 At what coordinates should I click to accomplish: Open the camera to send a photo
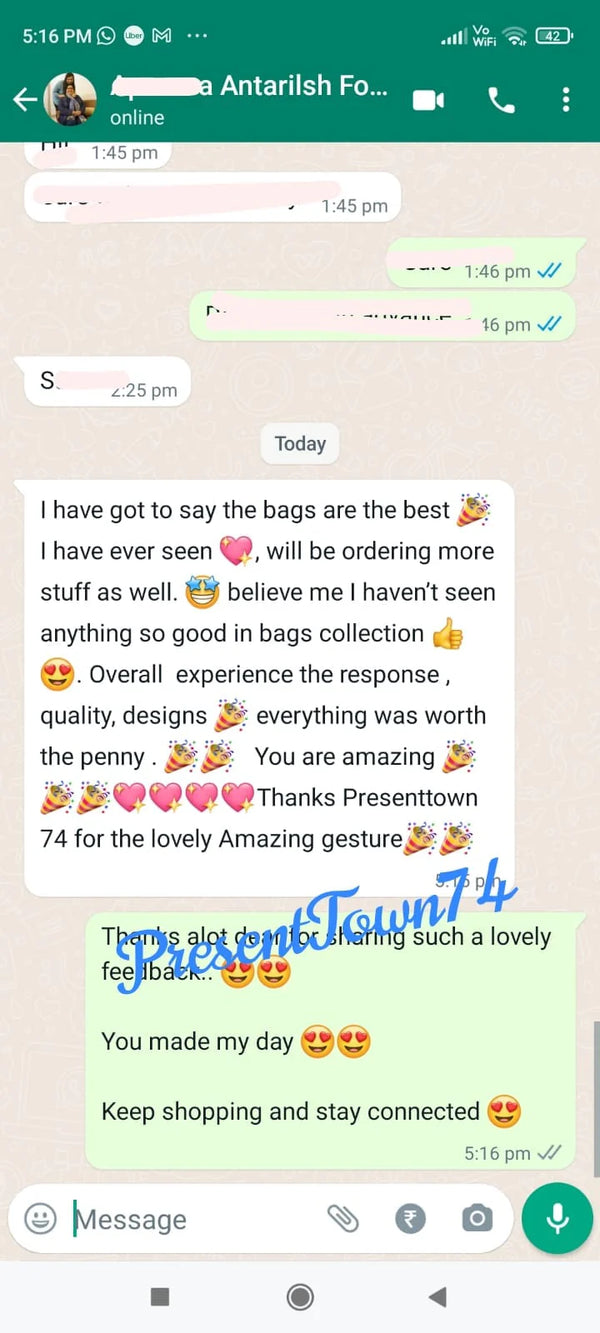[476, 1218]
